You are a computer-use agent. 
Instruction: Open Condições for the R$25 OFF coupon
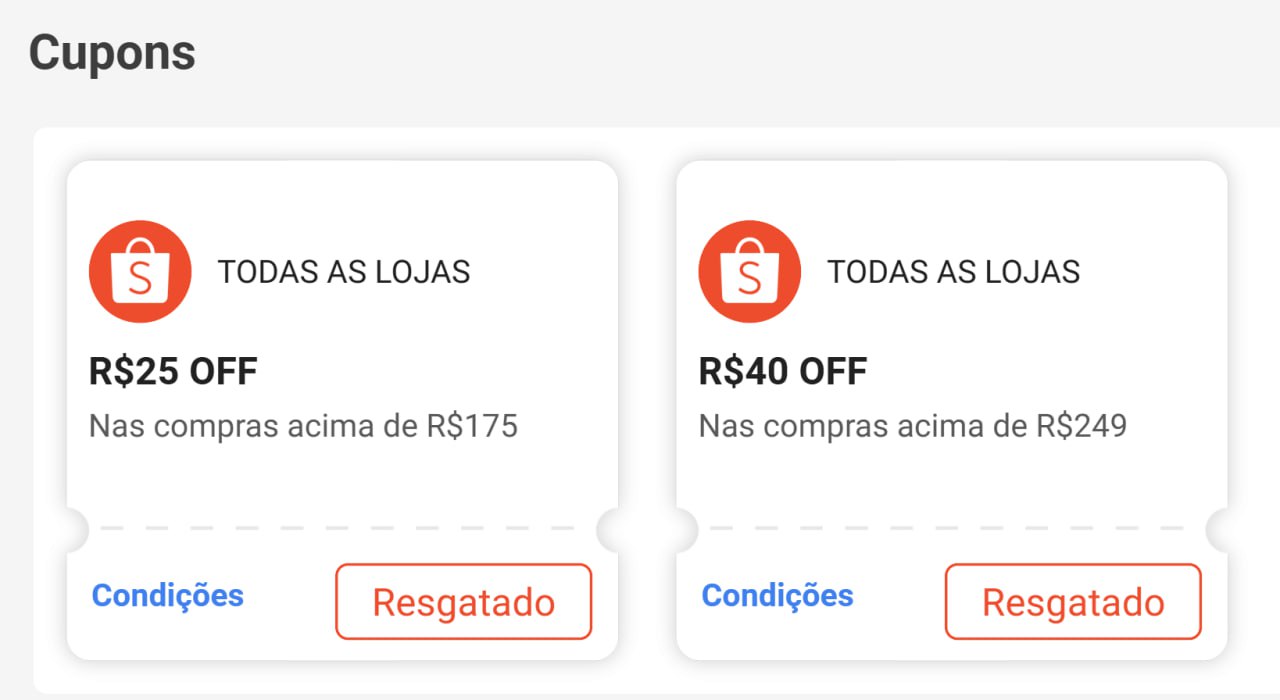pyautogui.click(x=167, y=596)
